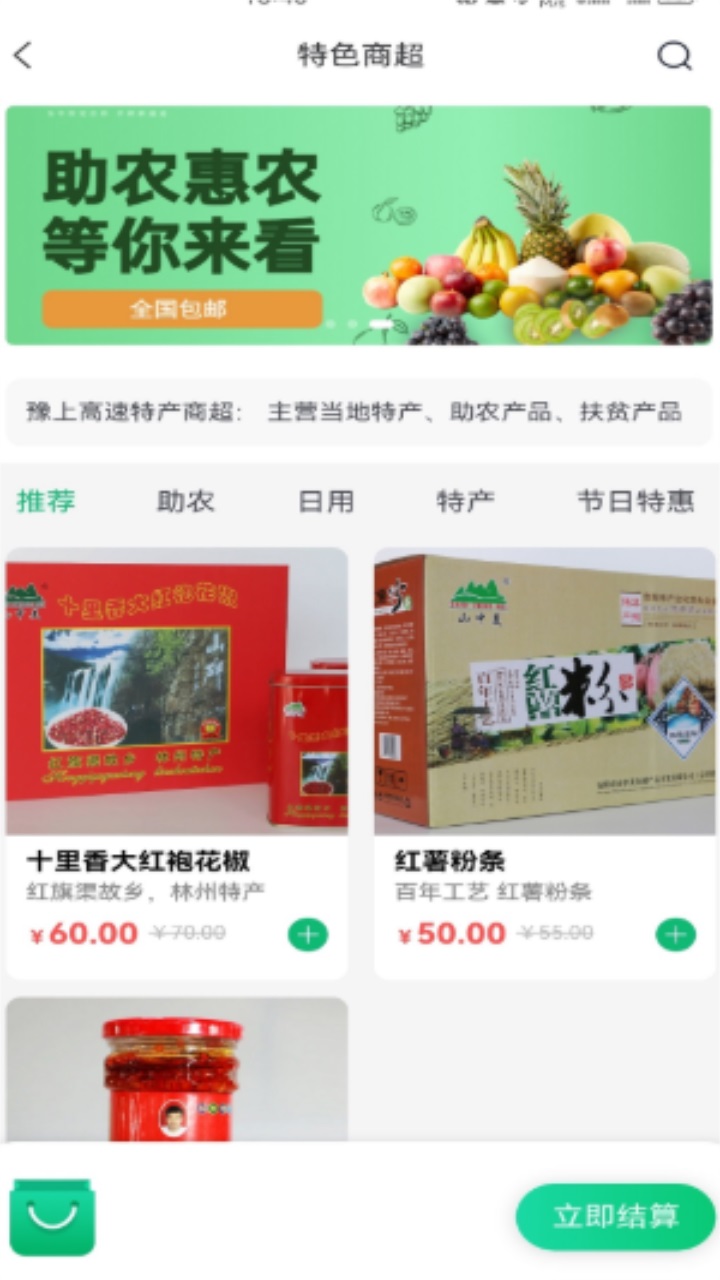This screenshot has width=720, height=1280.
Task: Open the shopping cart icon
Action: pos(54,1216)
